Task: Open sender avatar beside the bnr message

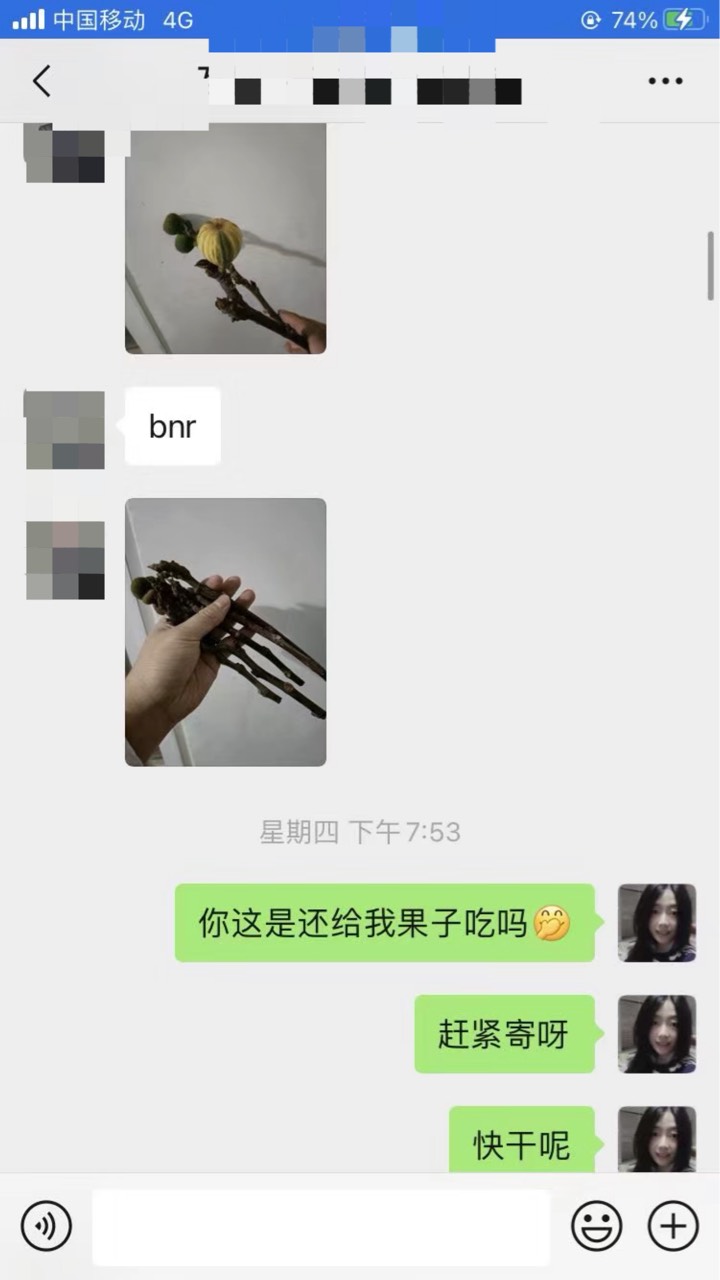Action: click(65, 430)
